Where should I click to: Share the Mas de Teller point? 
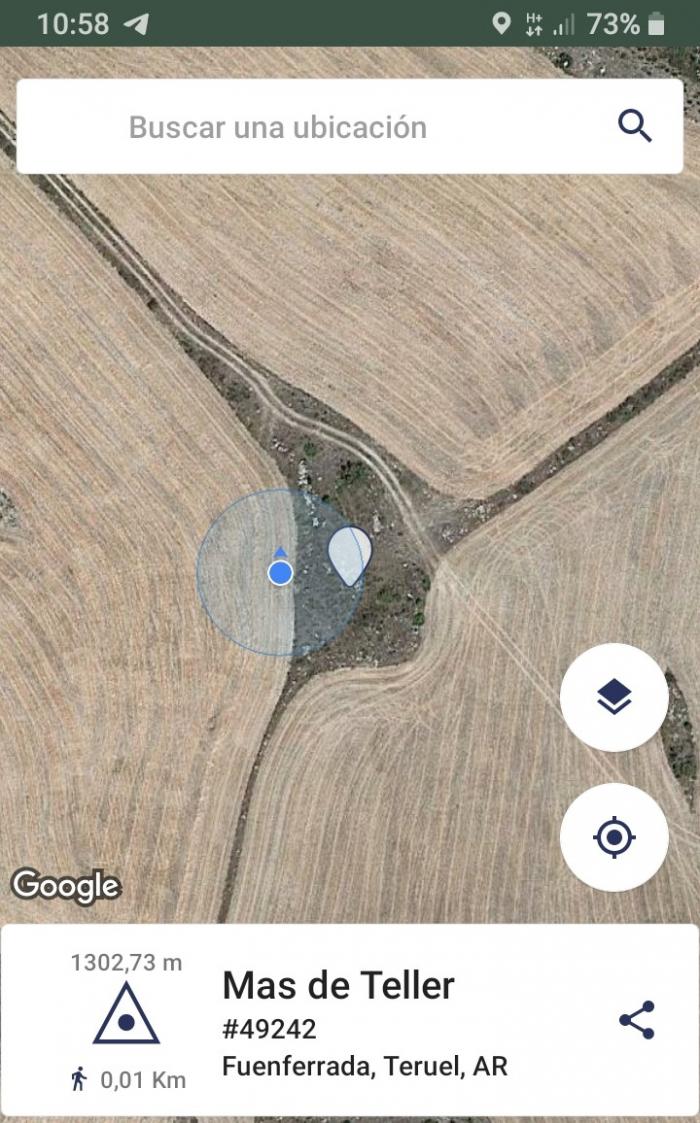tap(636, 1020)
